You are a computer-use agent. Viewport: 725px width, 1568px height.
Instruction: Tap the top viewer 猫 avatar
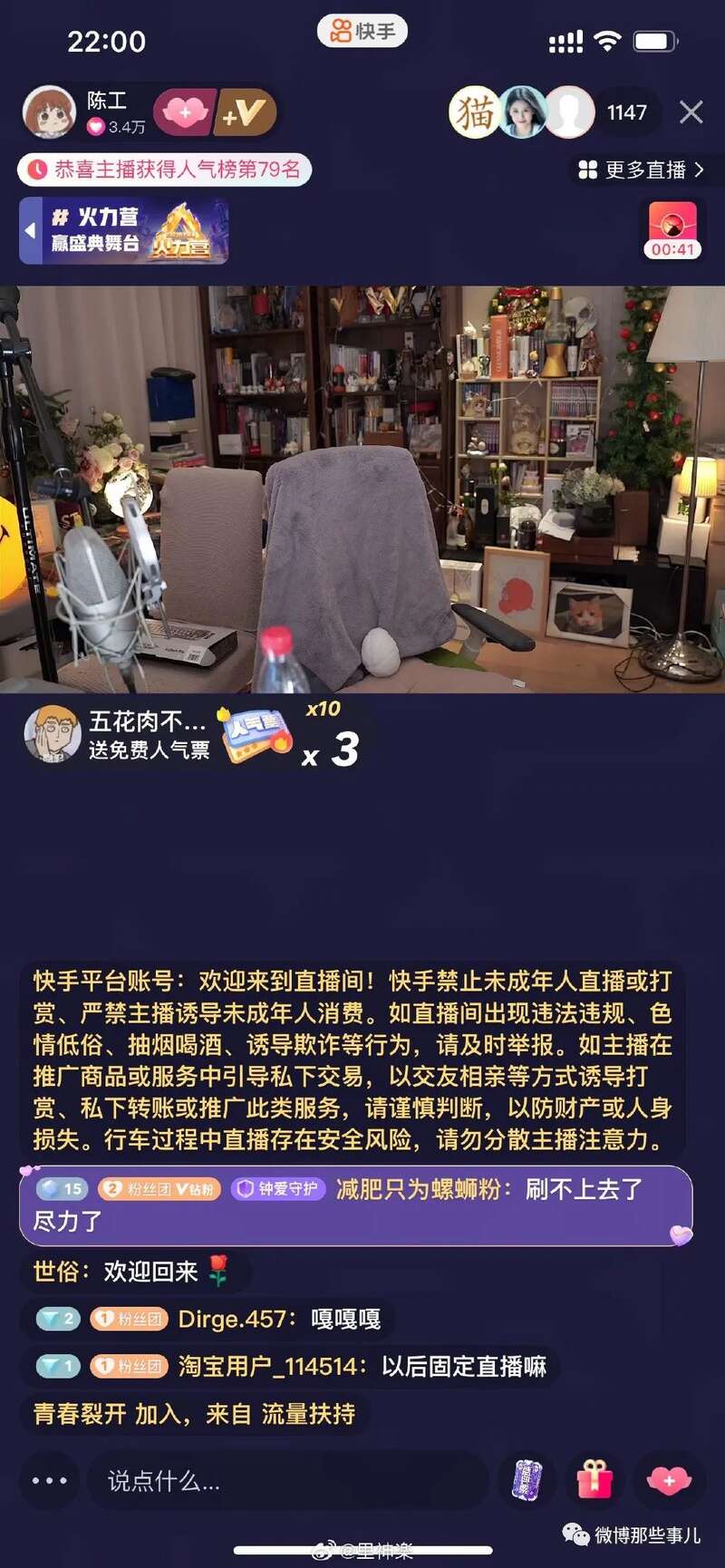(x=473, y=112)
